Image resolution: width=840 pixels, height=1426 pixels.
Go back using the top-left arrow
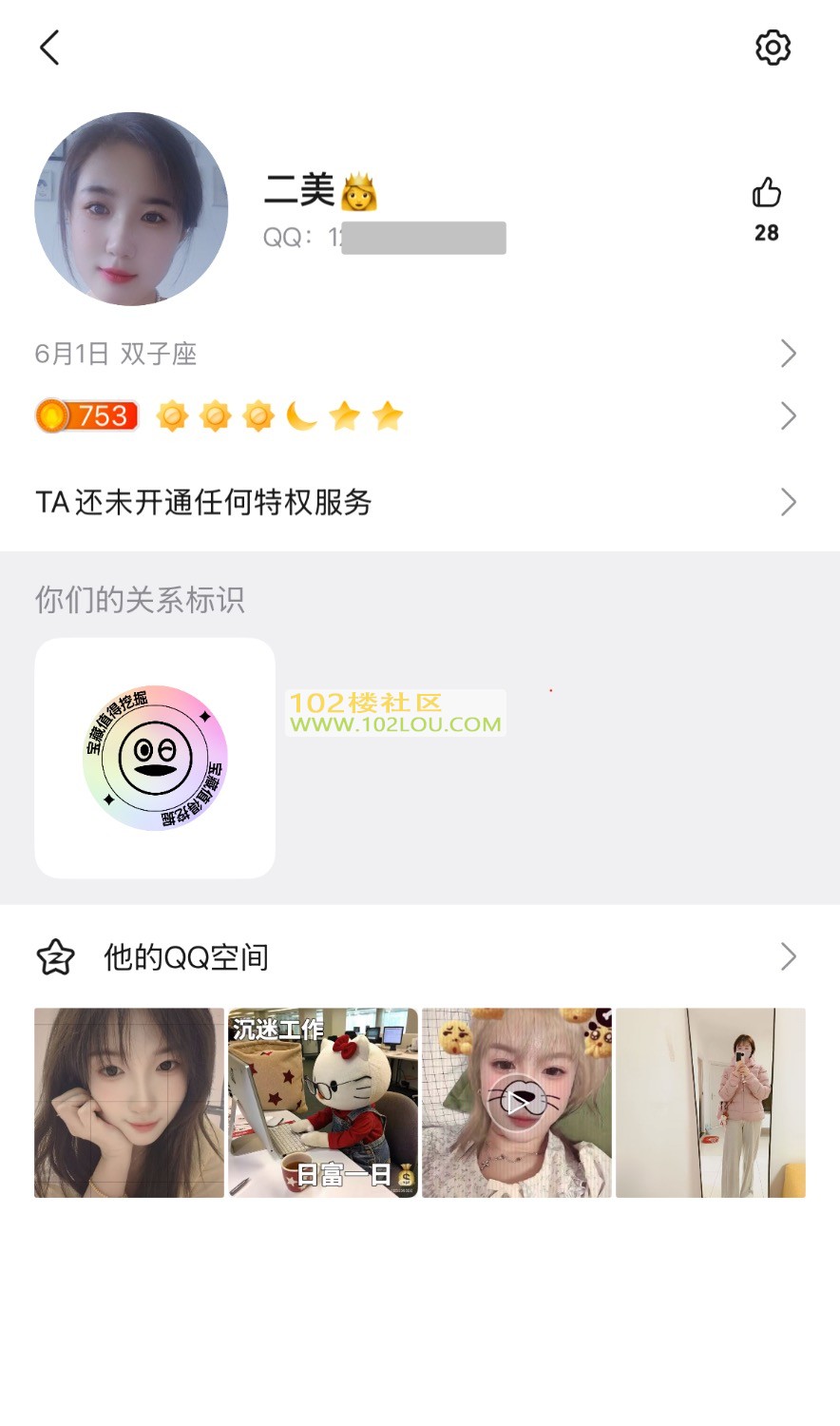(x=49, y=47)
